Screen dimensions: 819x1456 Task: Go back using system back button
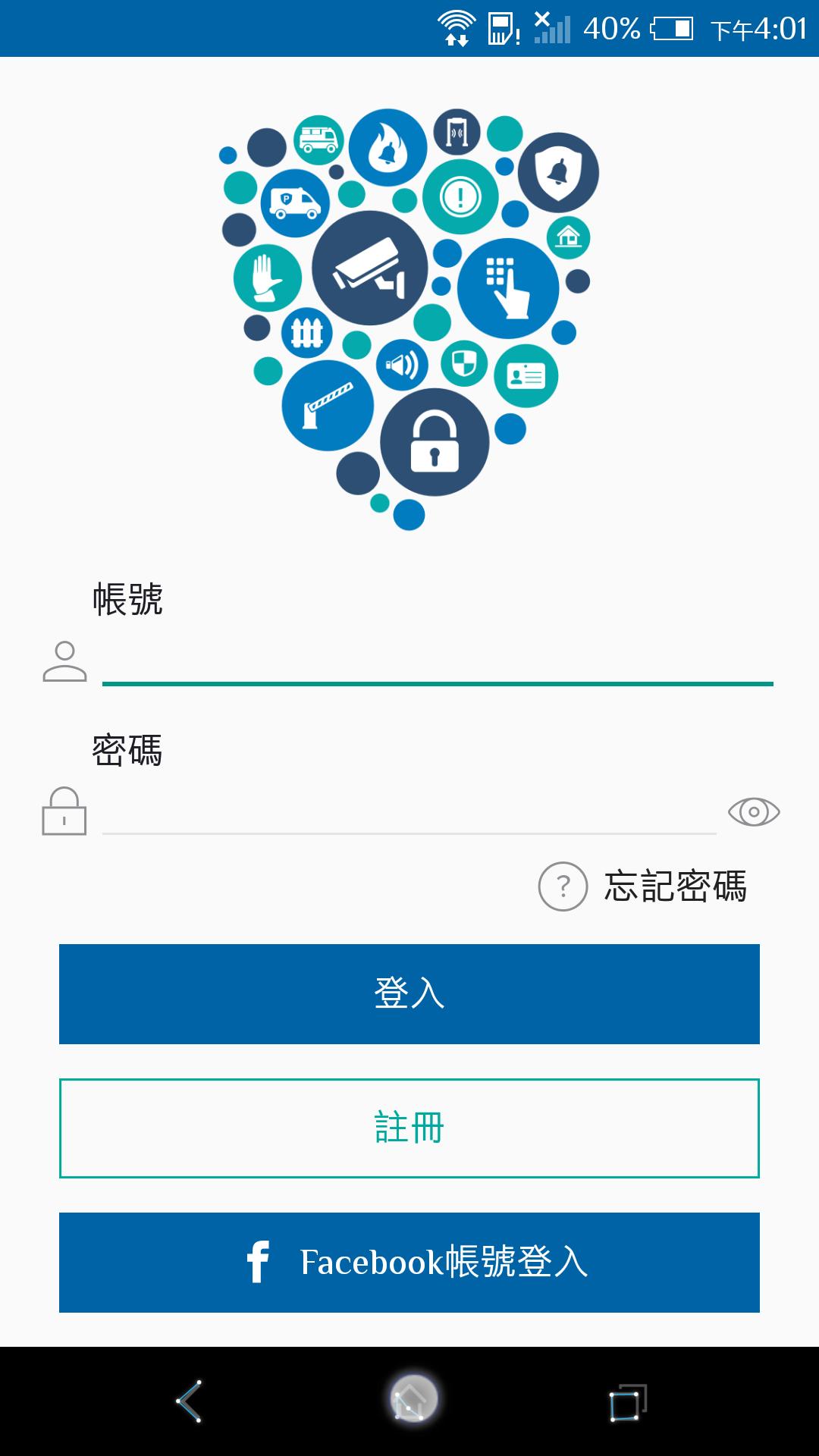189,1400
